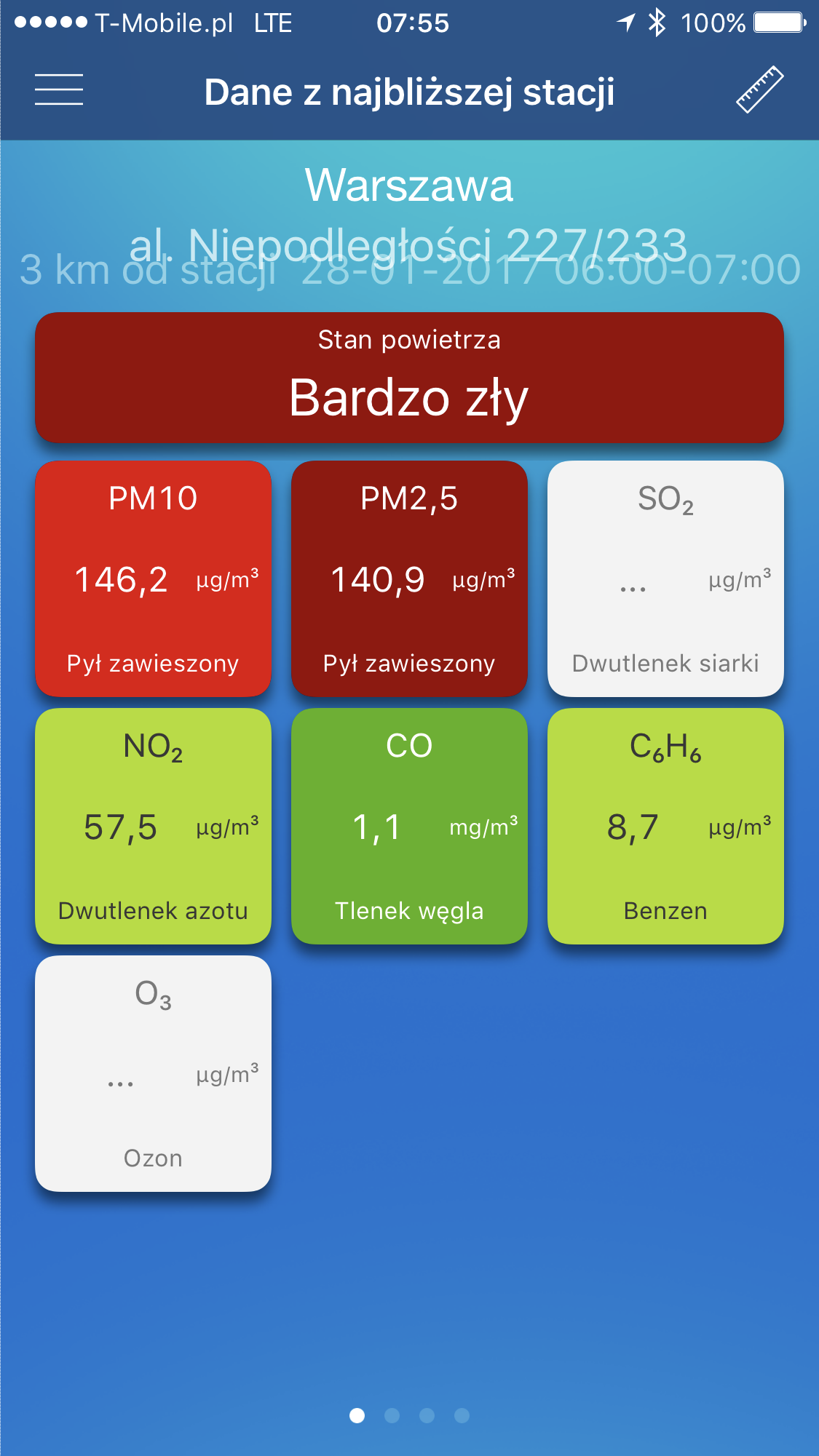This screenshot has width=819, height=1456.
Task: Open the PM2,5 pollutant tile
Action: click(409, 578)
